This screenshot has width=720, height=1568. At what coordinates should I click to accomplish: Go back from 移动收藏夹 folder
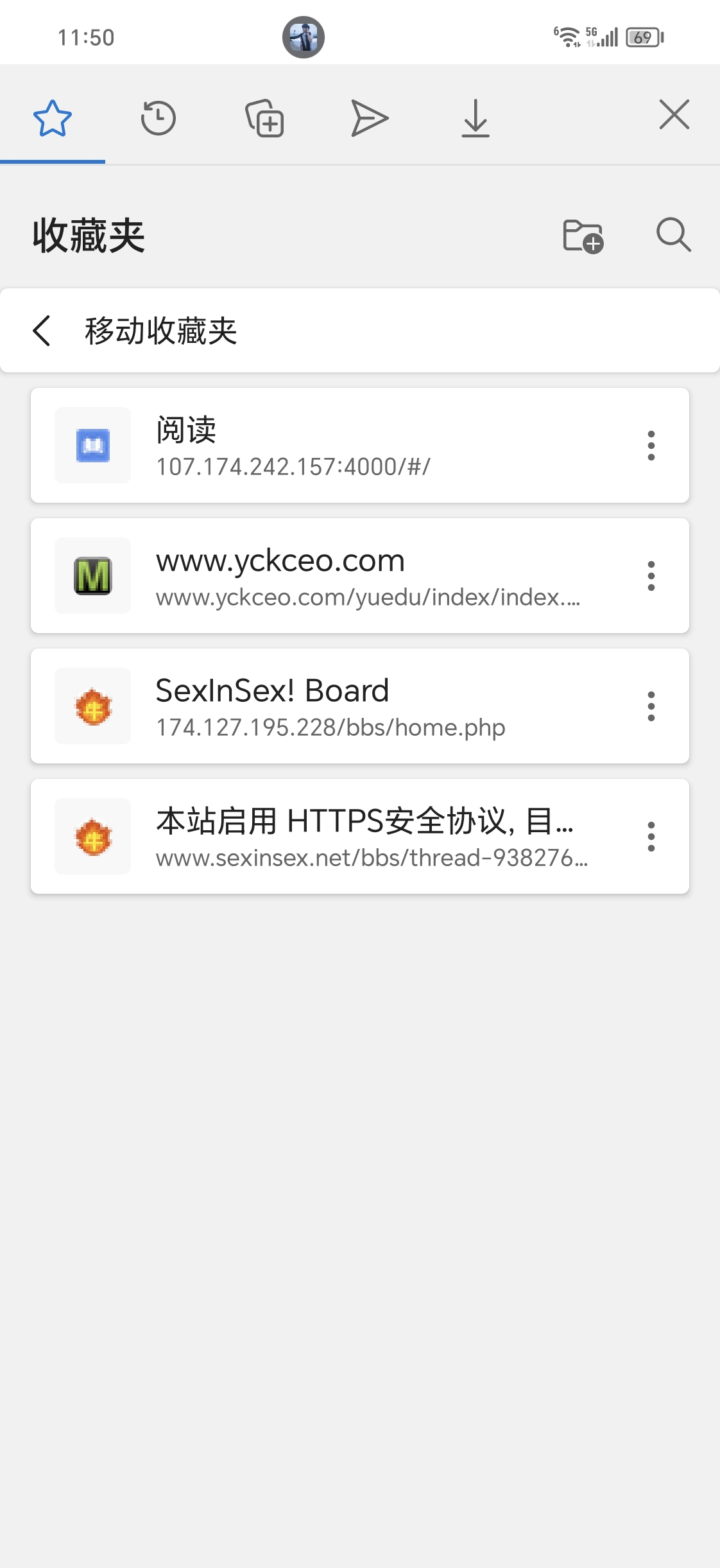click(x=42, y=331)
